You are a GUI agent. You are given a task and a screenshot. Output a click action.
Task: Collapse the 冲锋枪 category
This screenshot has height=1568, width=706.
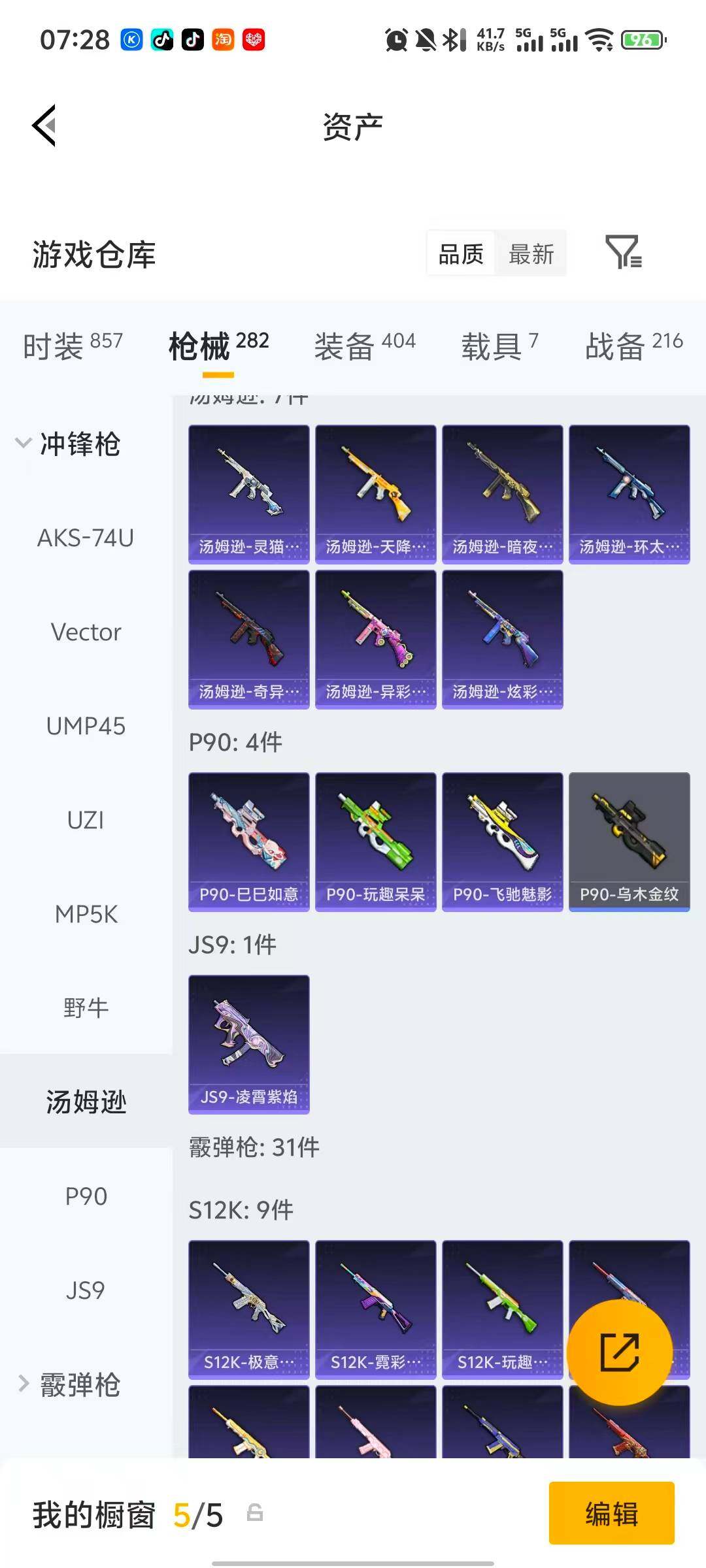click(x=69, y=444)
